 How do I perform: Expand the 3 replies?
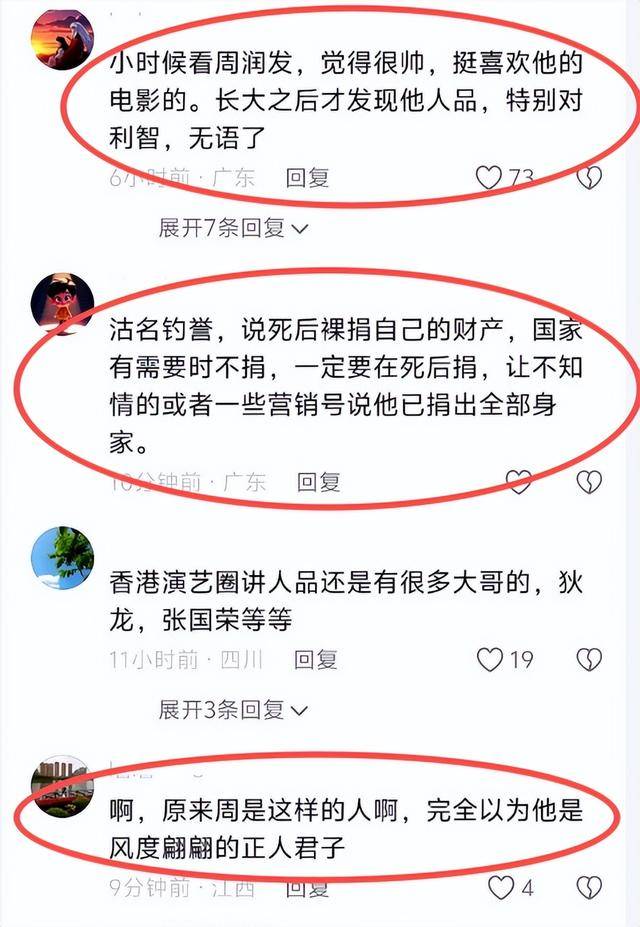(x=233, y=710)
